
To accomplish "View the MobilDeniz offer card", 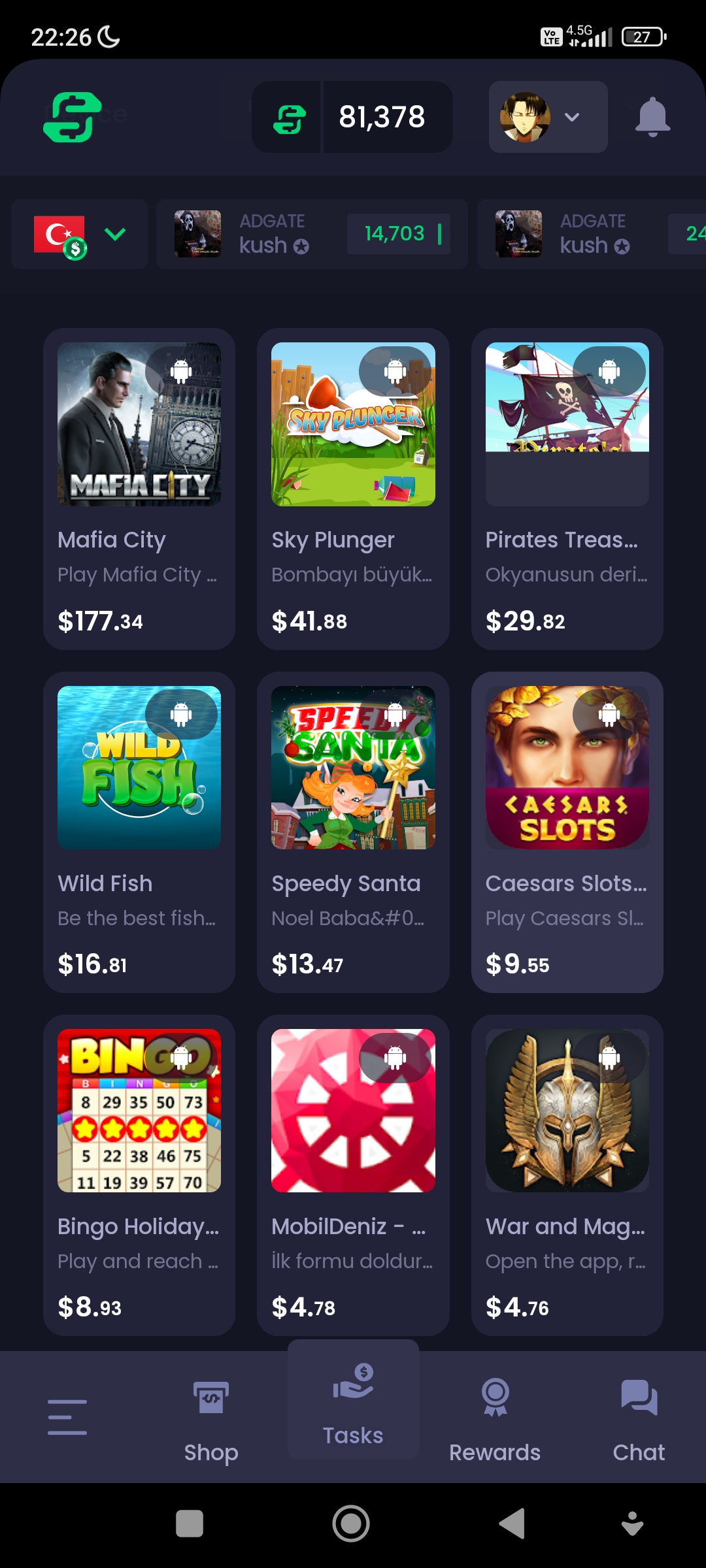I will (x=353, y=1175).
